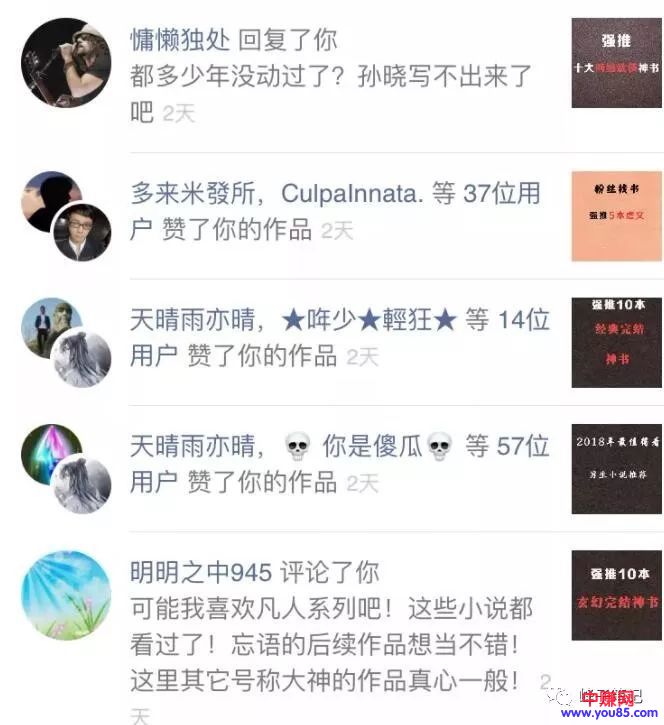The image size is (664, 725).
Task: View the profile avatar of 慵懒独处
Action: [66, 62]
